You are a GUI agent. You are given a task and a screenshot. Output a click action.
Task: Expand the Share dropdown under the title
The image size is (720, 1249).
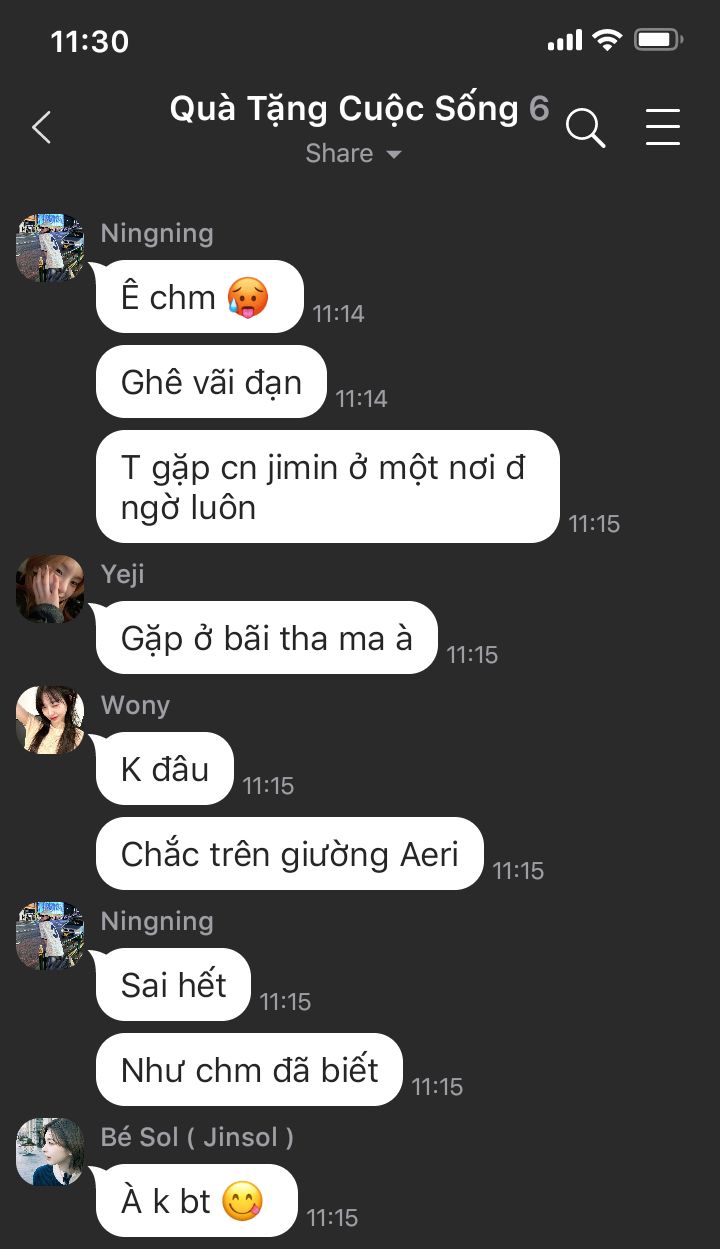click(x=353, y=154)
